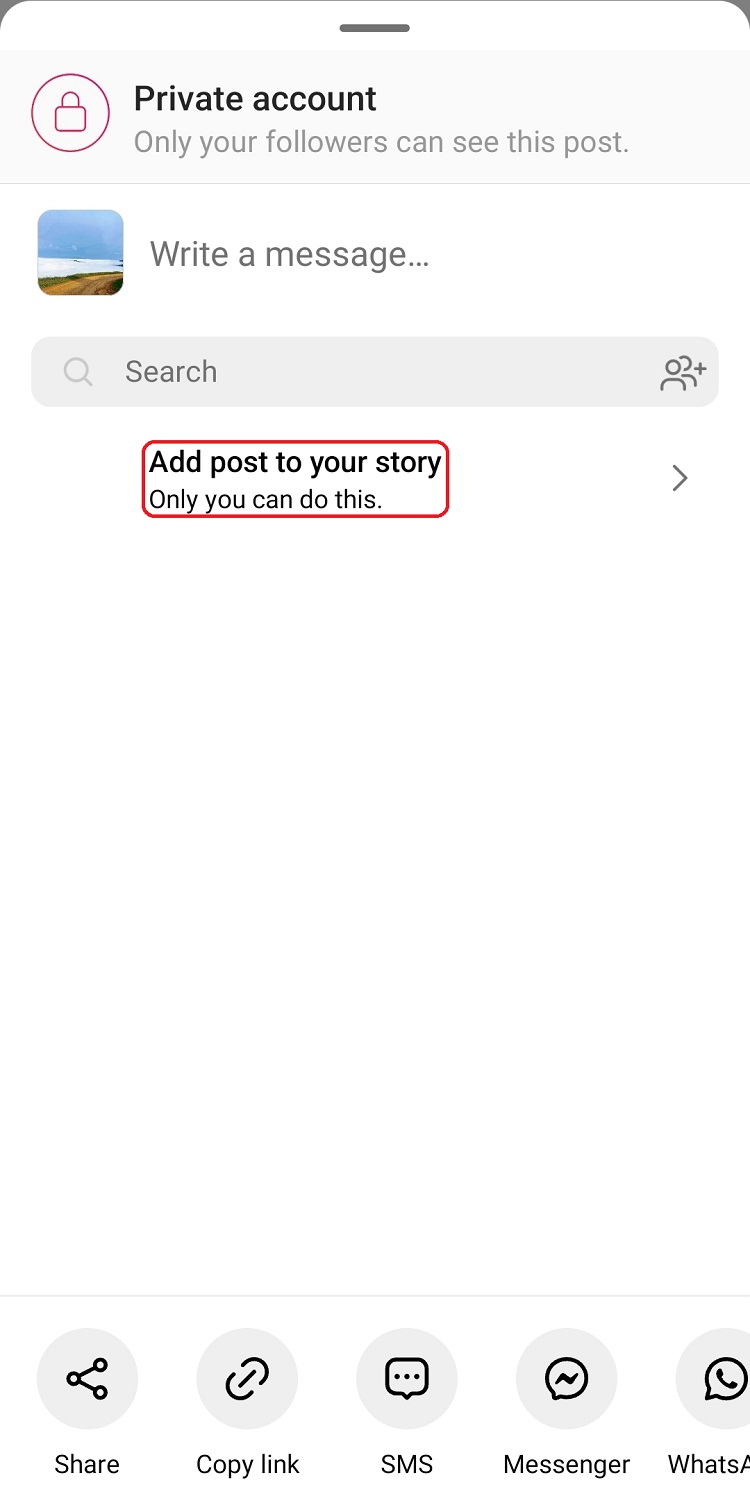Image resolution: width=750 pixels, height=1512 pixels.
Task: Tap the chevron next to story option
Action: point(679,478)
